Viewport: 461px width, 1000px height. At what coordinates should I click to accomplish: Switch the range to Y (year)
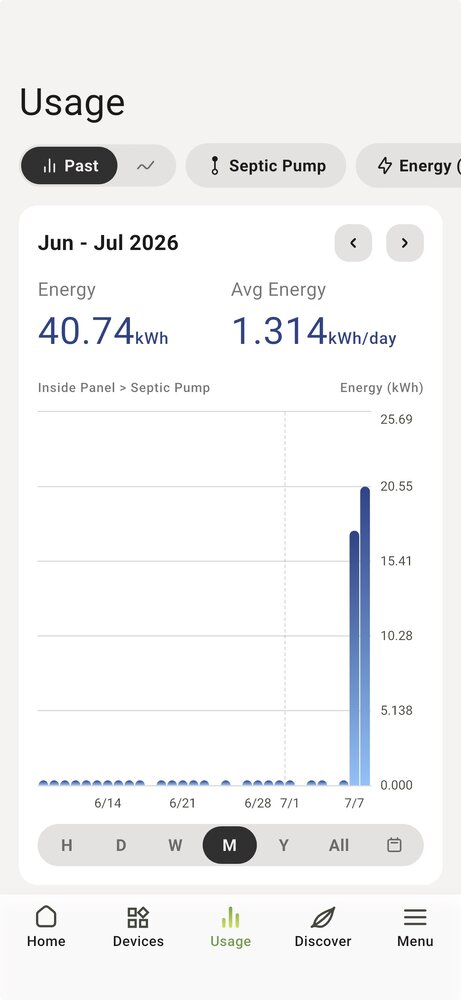(284, 845)
